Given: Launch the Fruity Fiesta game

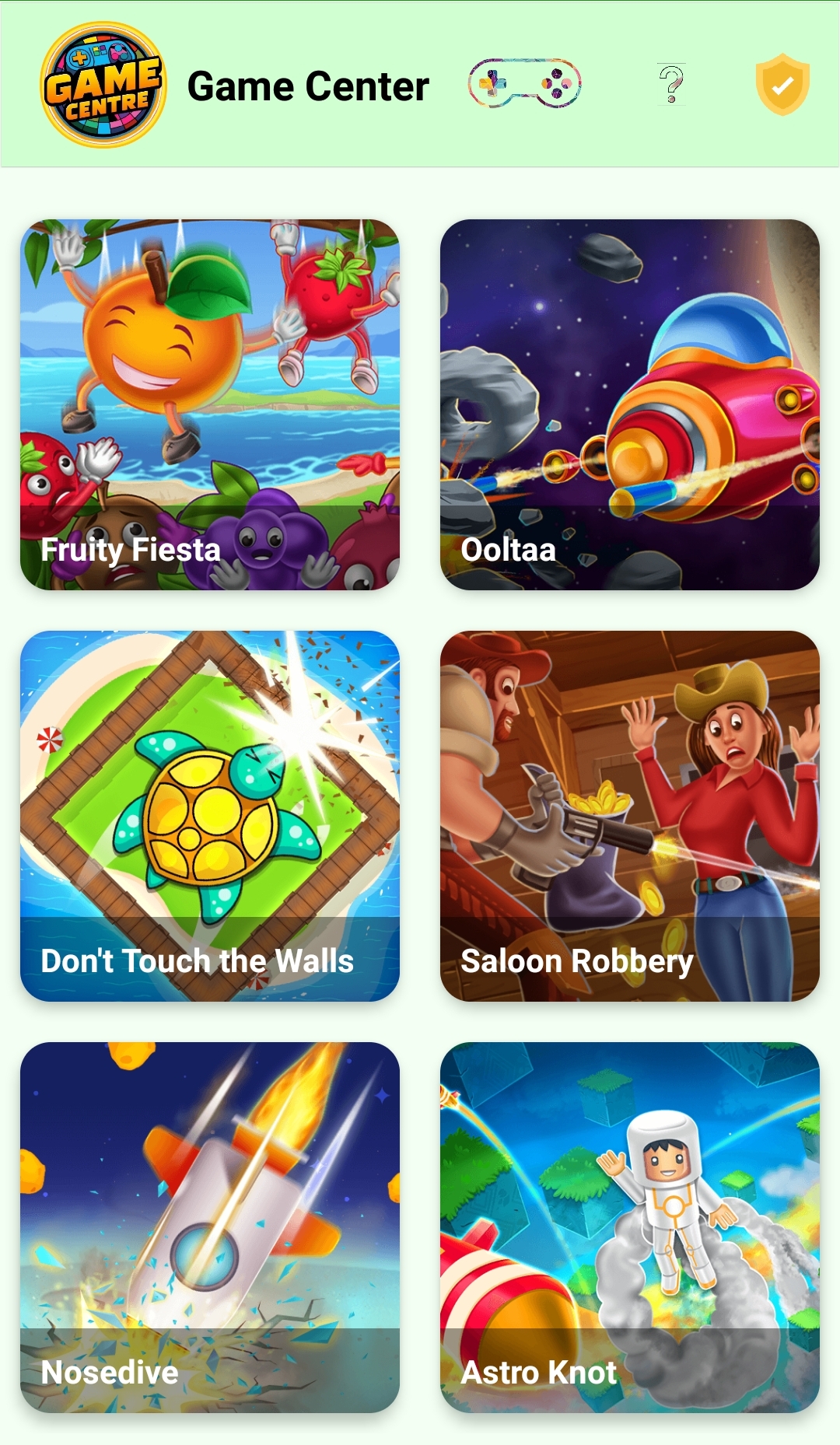Looking at the screenshot, I should pyautogui.click(x=210, y=404).
